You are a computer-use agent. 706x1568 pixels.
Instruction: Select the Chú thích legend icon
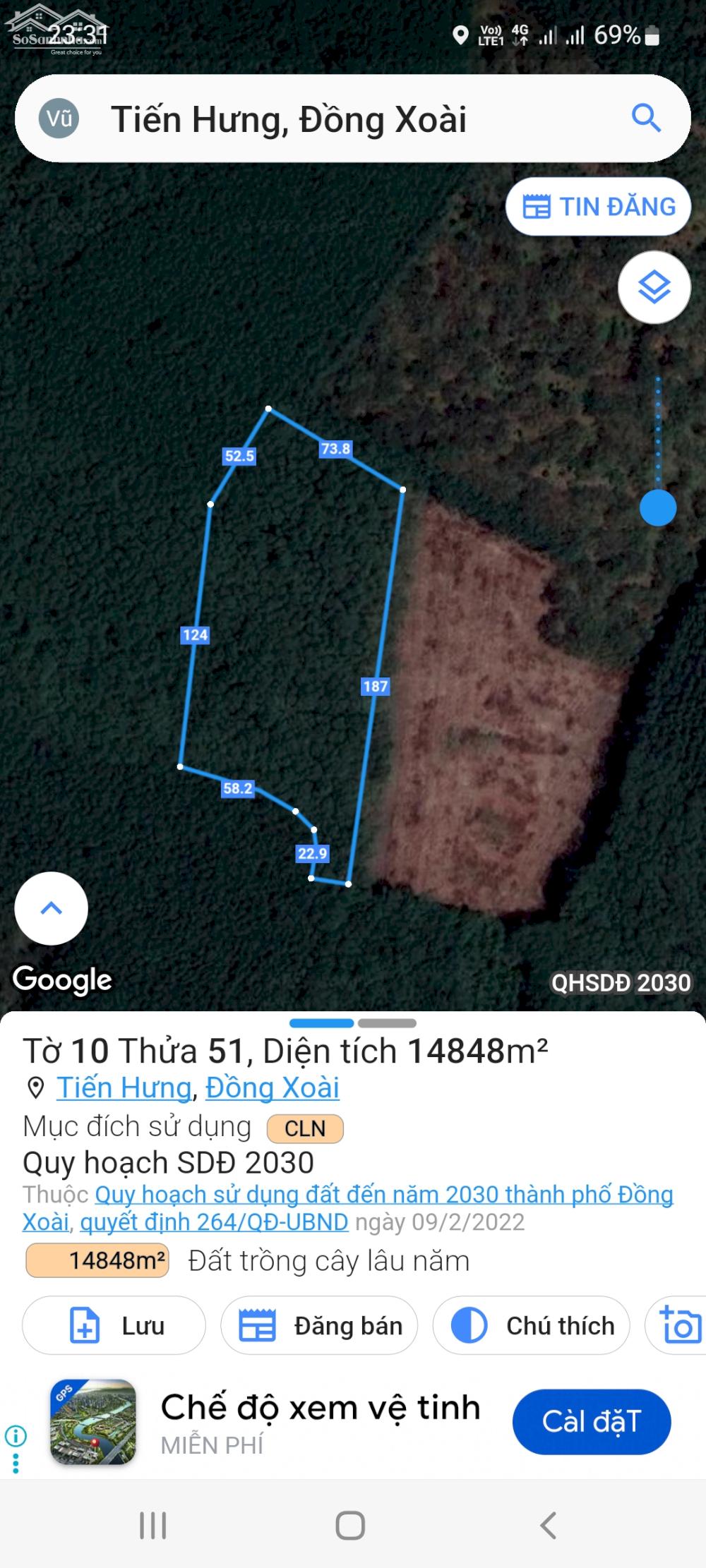pos(469,1325)
